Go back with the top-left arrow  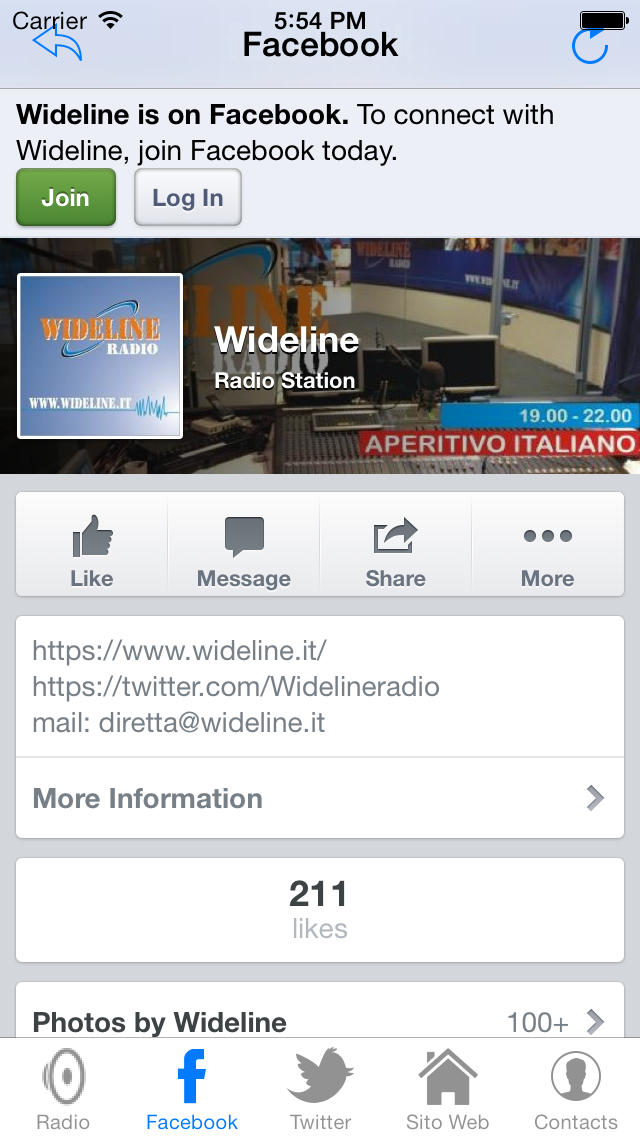(57, 43)
